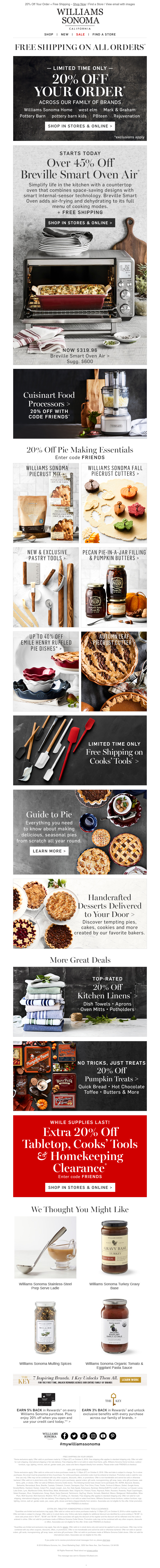
Task: Tap Shop in Stores & Online under Clearance
Action: tap(80, 1187)
